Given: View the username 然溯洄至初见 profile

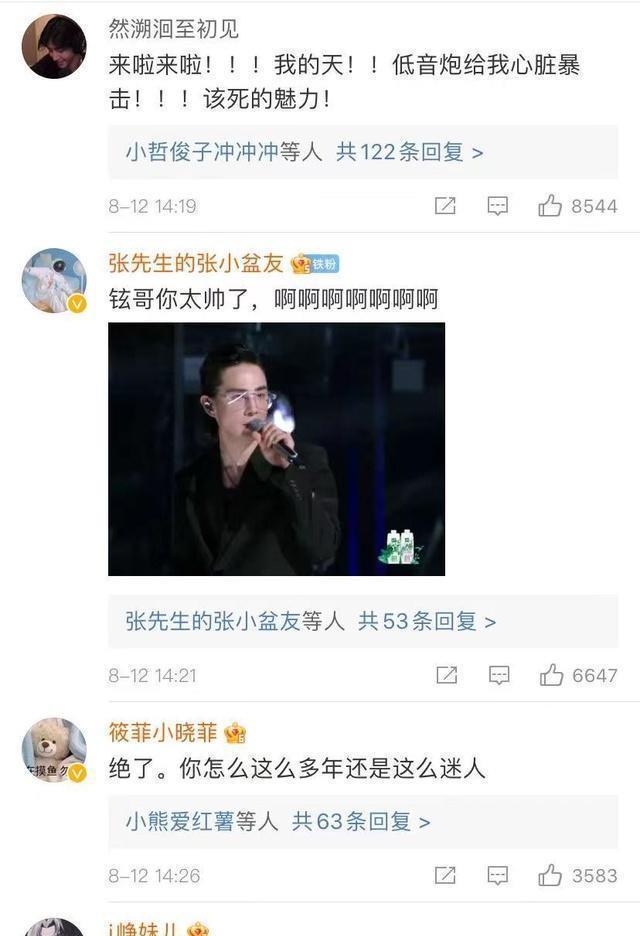Looking at the screenshot, I should [x=173, y=30].
